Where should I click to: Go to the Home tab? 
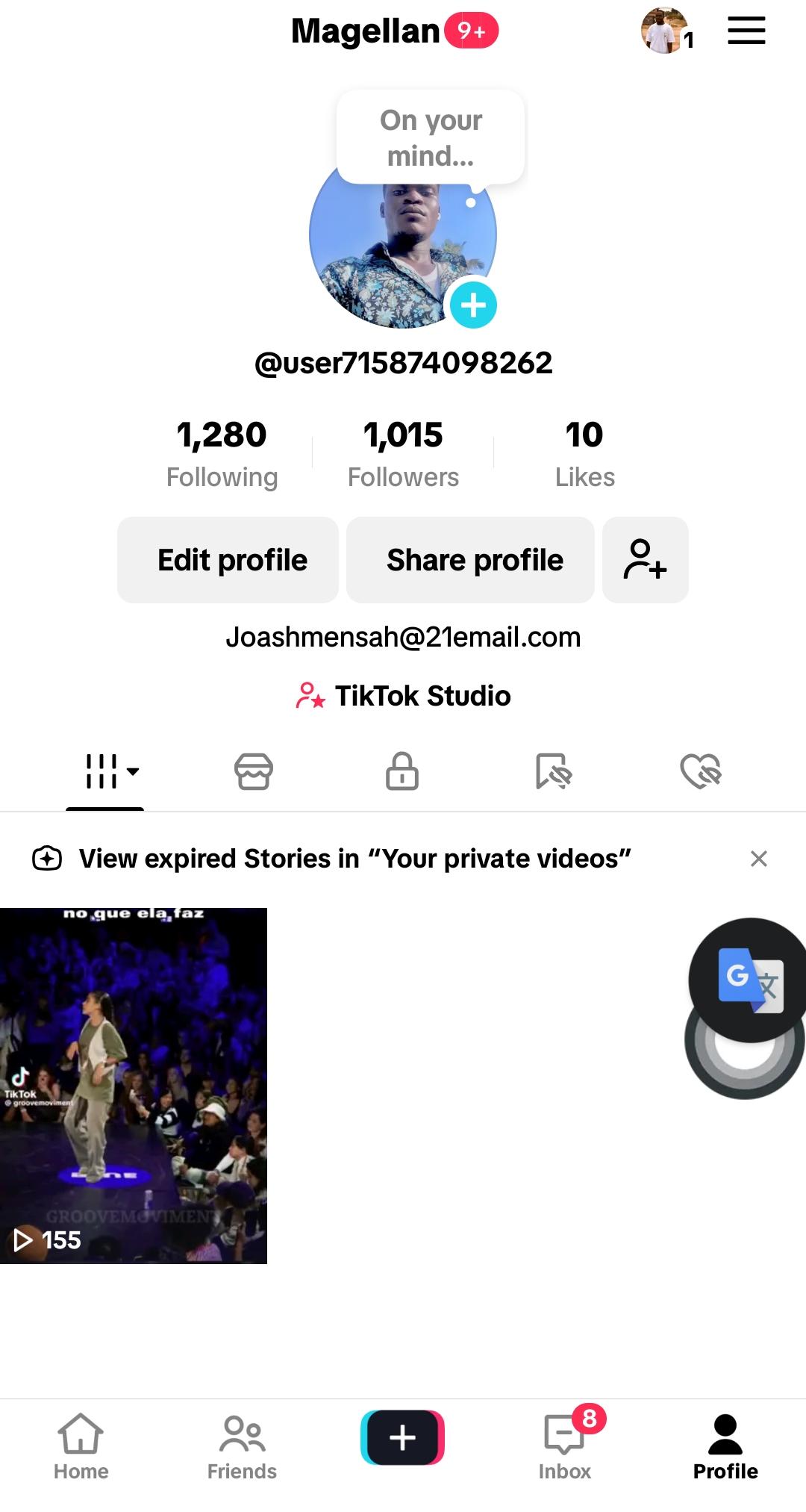click(81, 1448)
